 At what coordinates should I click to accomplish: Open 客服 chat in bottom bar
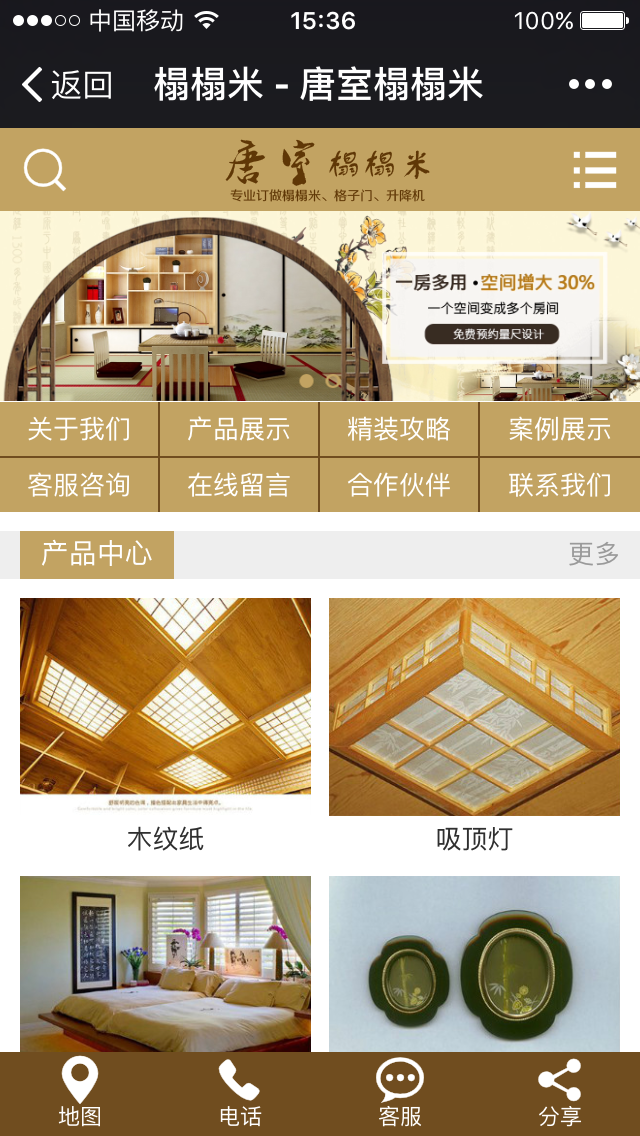pyautogui.click(x=400, y=1094)
